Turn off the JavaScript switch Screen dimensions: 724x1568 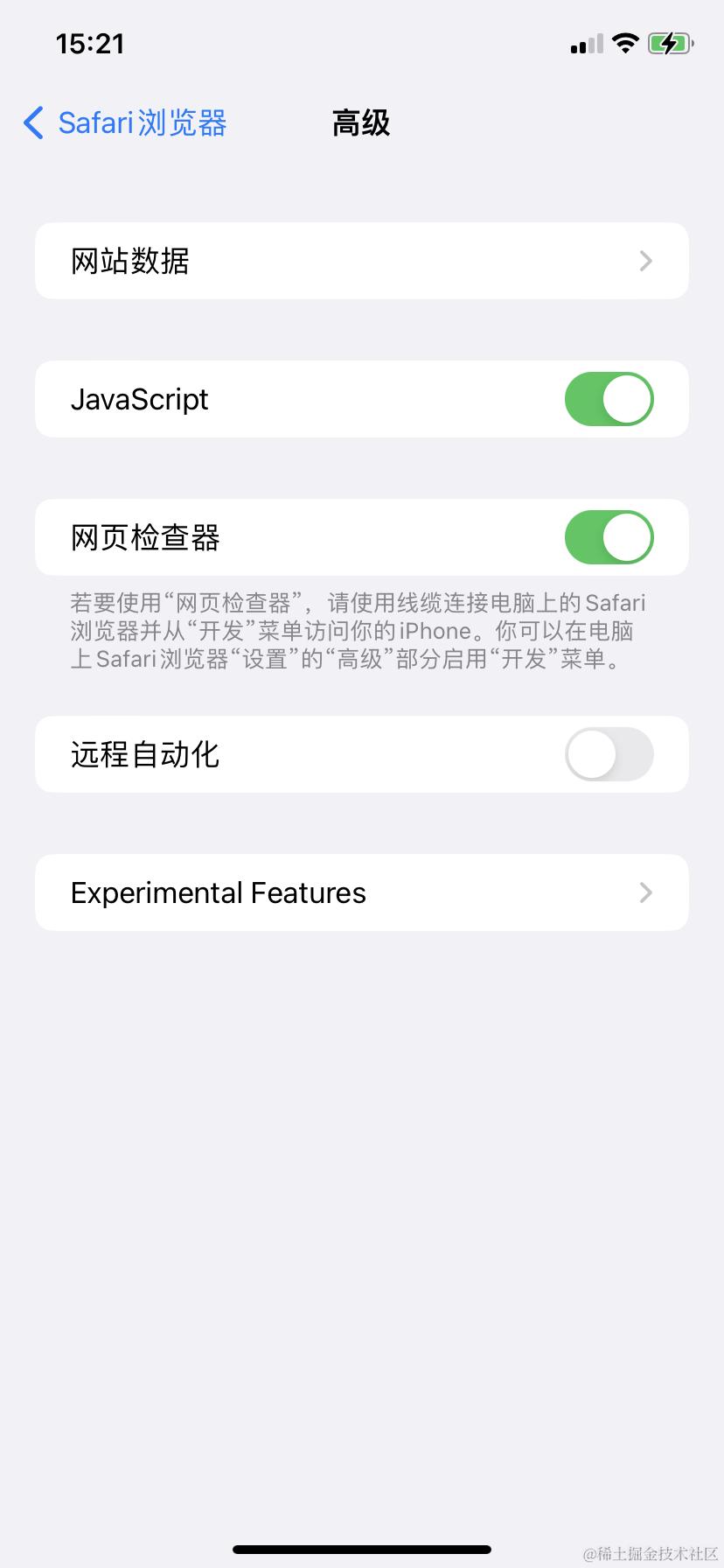pyautogui.click(x=609, y=399)
